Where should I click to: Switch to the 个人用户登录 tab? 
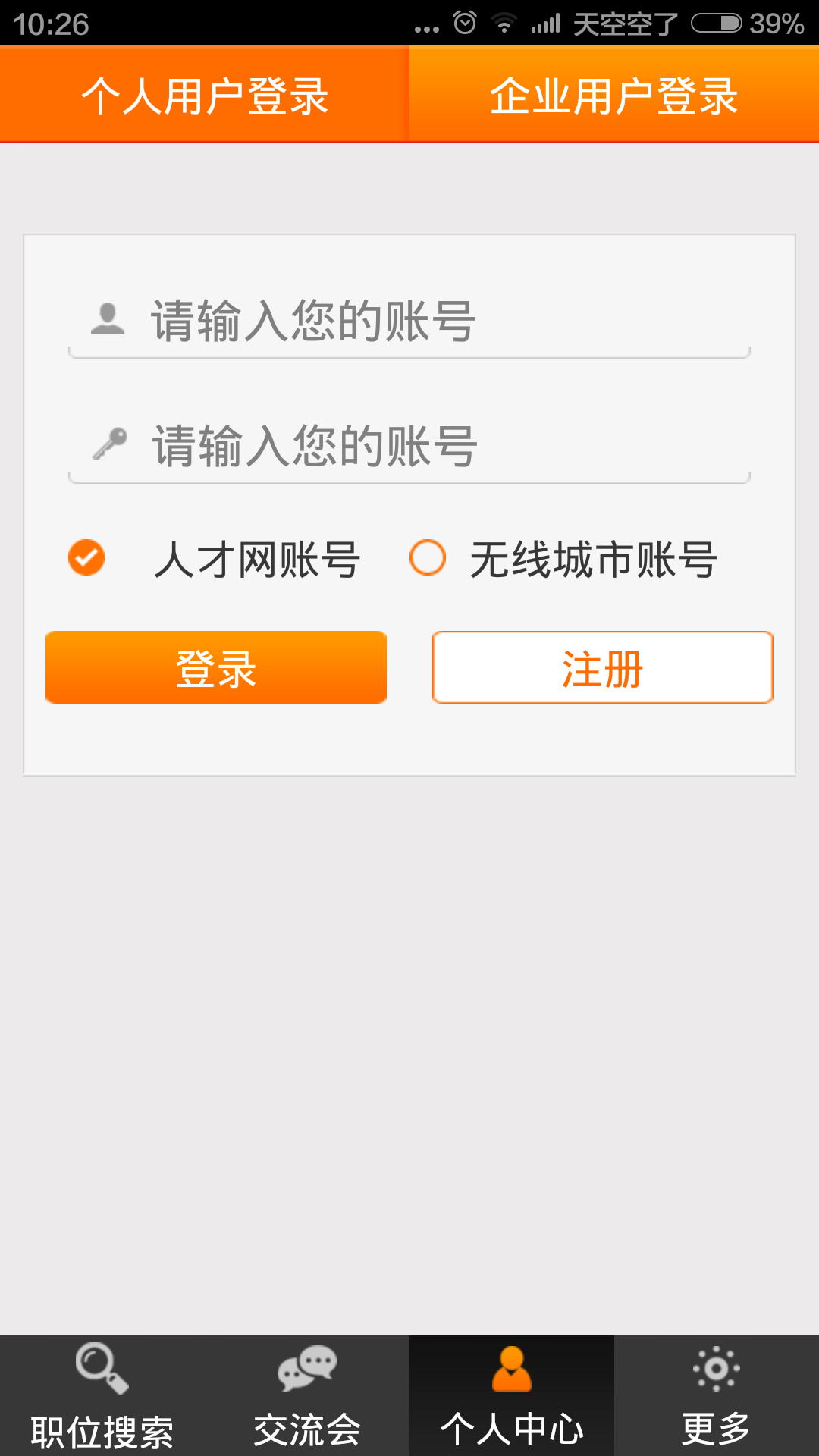click(x=205, y=94)
